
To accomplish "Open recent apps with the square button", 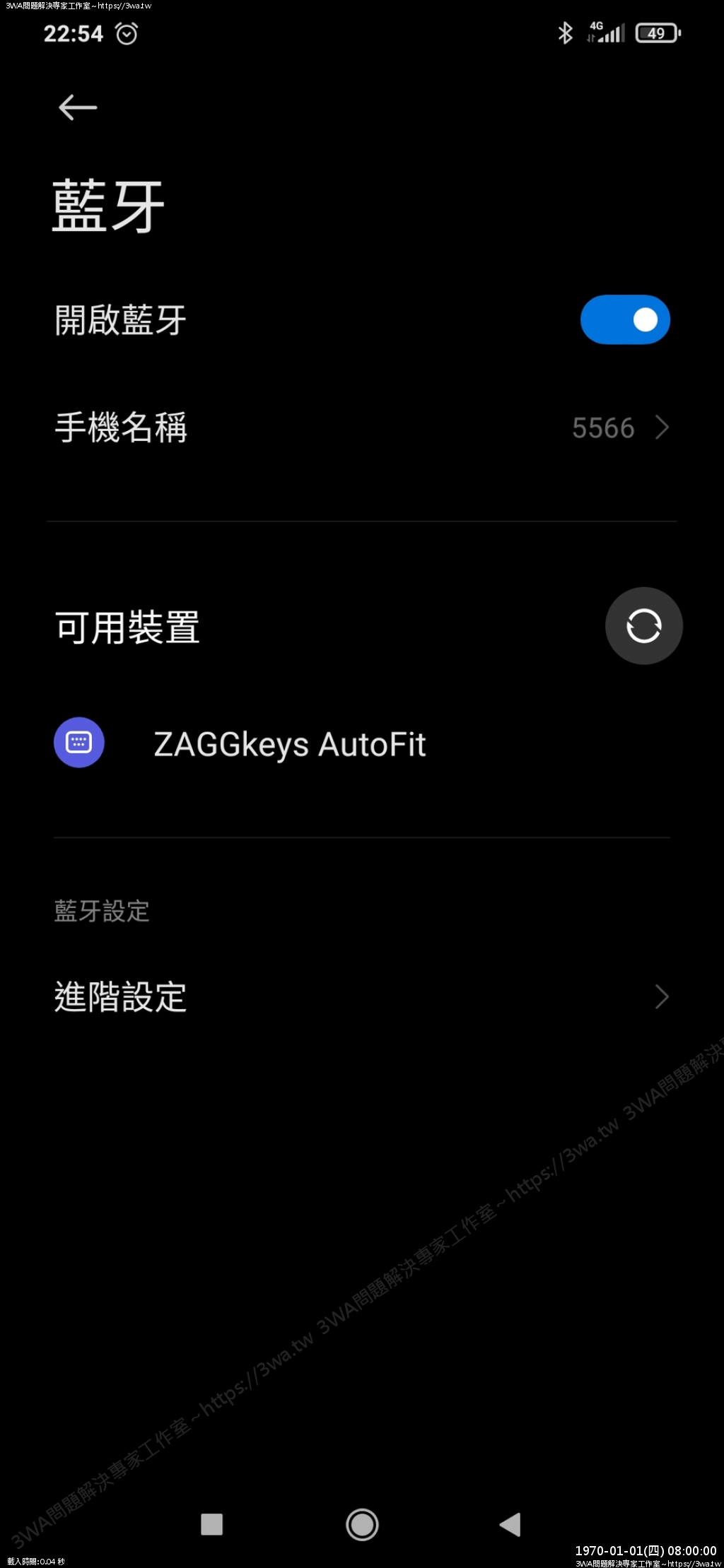I will [211, 1524].
